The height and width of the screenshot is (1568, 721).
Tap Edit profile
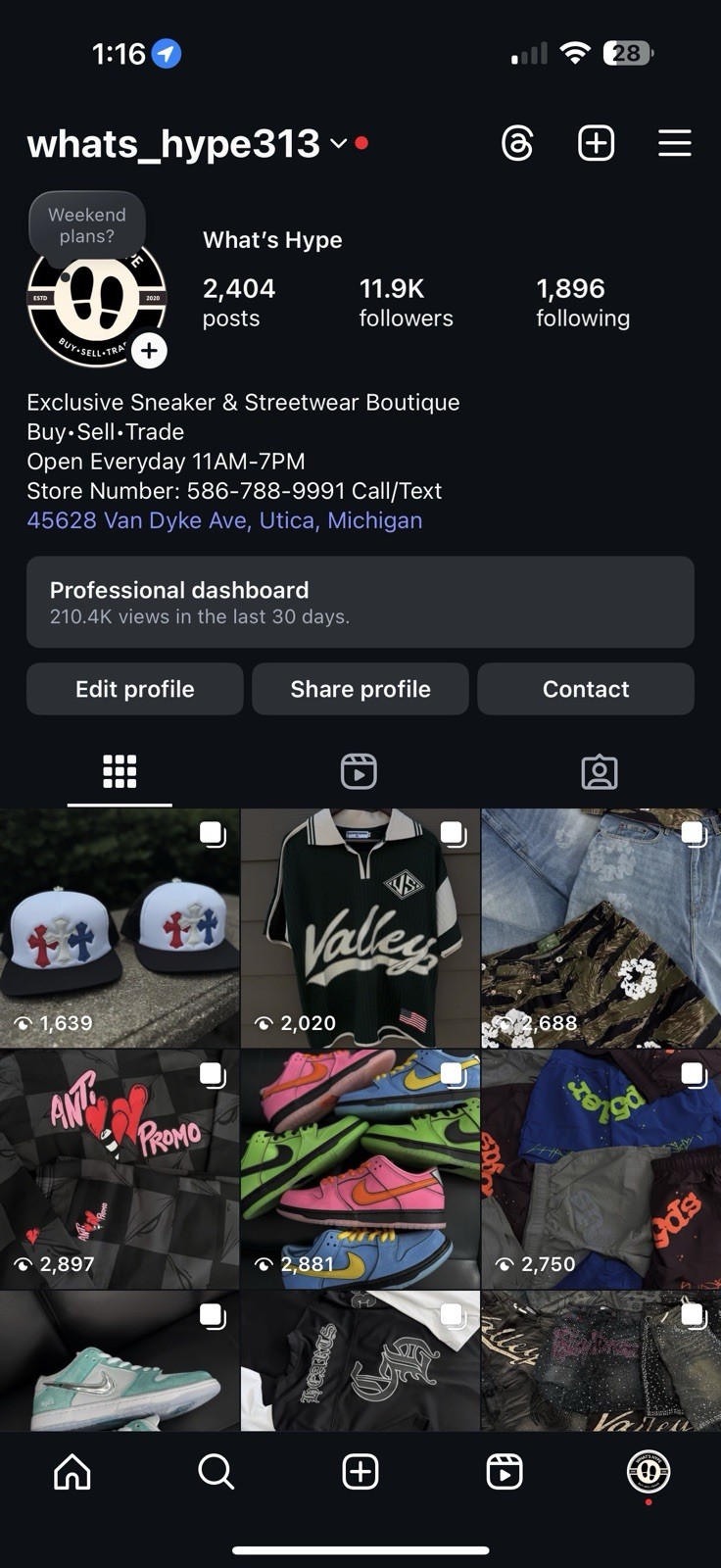(x=135, y=689)
